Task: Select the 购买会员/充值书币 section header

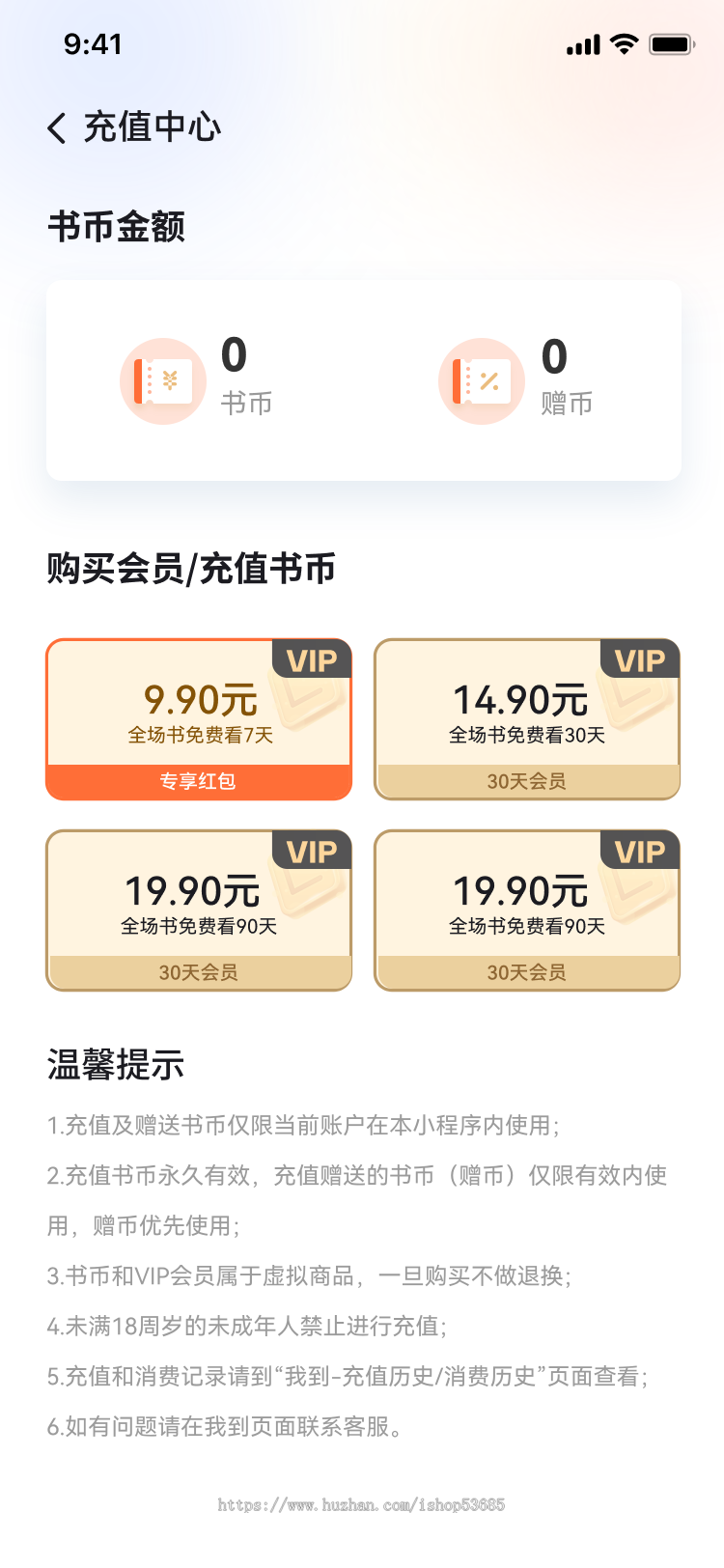Action: pos(188,569)
